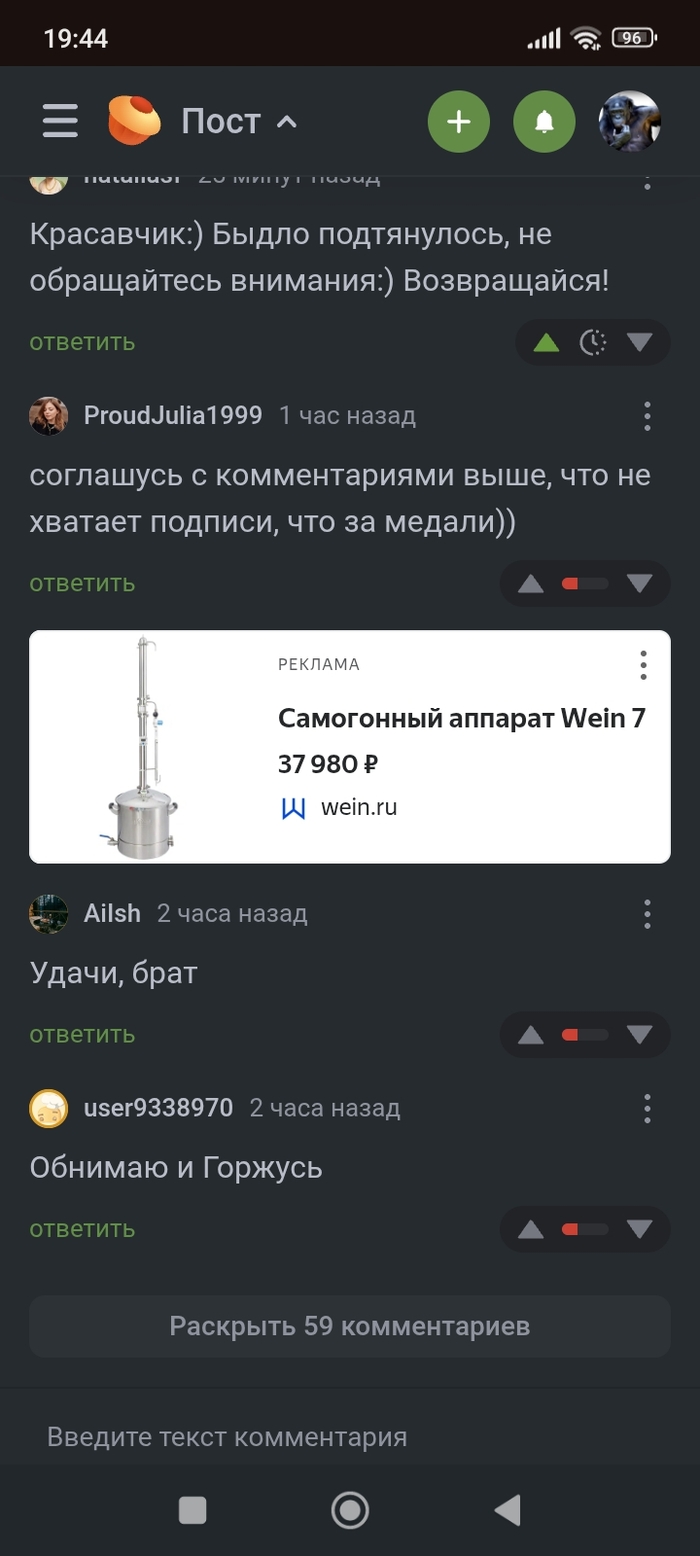Open options menu for user9338970's comment
Screen dimensions: 700x1556
pyautogui.click(x=648, y=1108)
